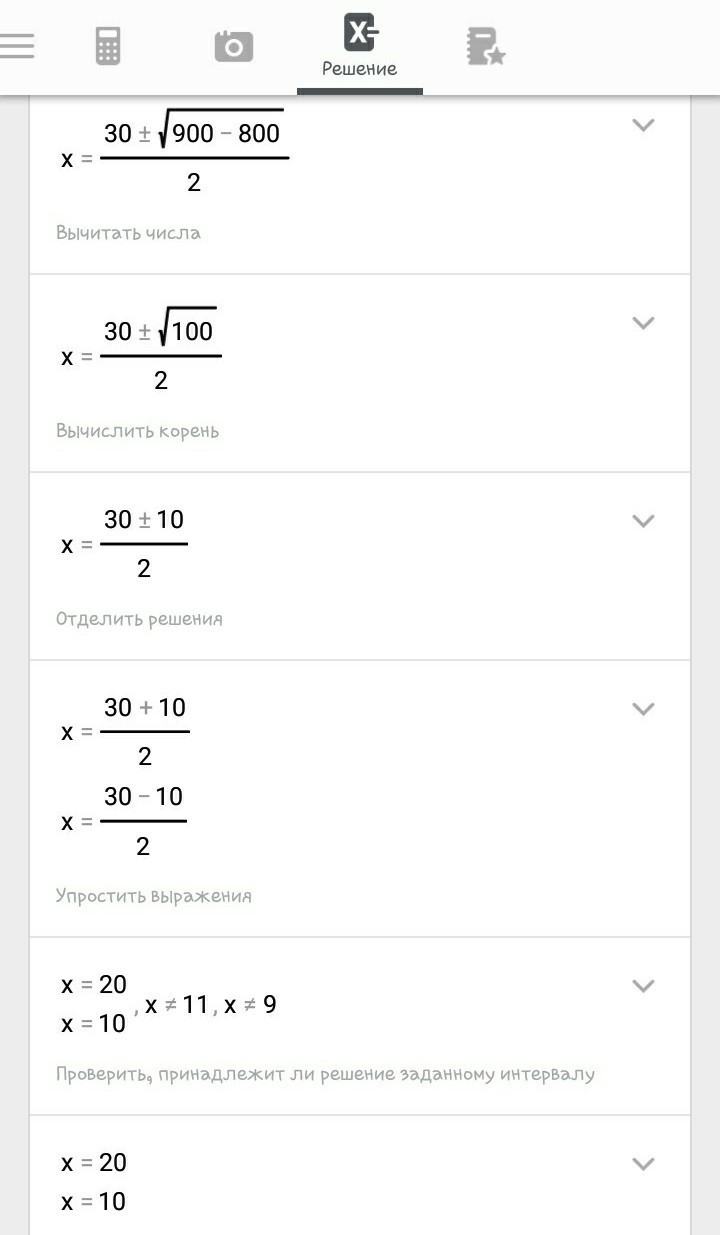Expand the Проверить интервал step
Image resolution: width=720 pixels, height=1235 pixels.
(643, 986)
